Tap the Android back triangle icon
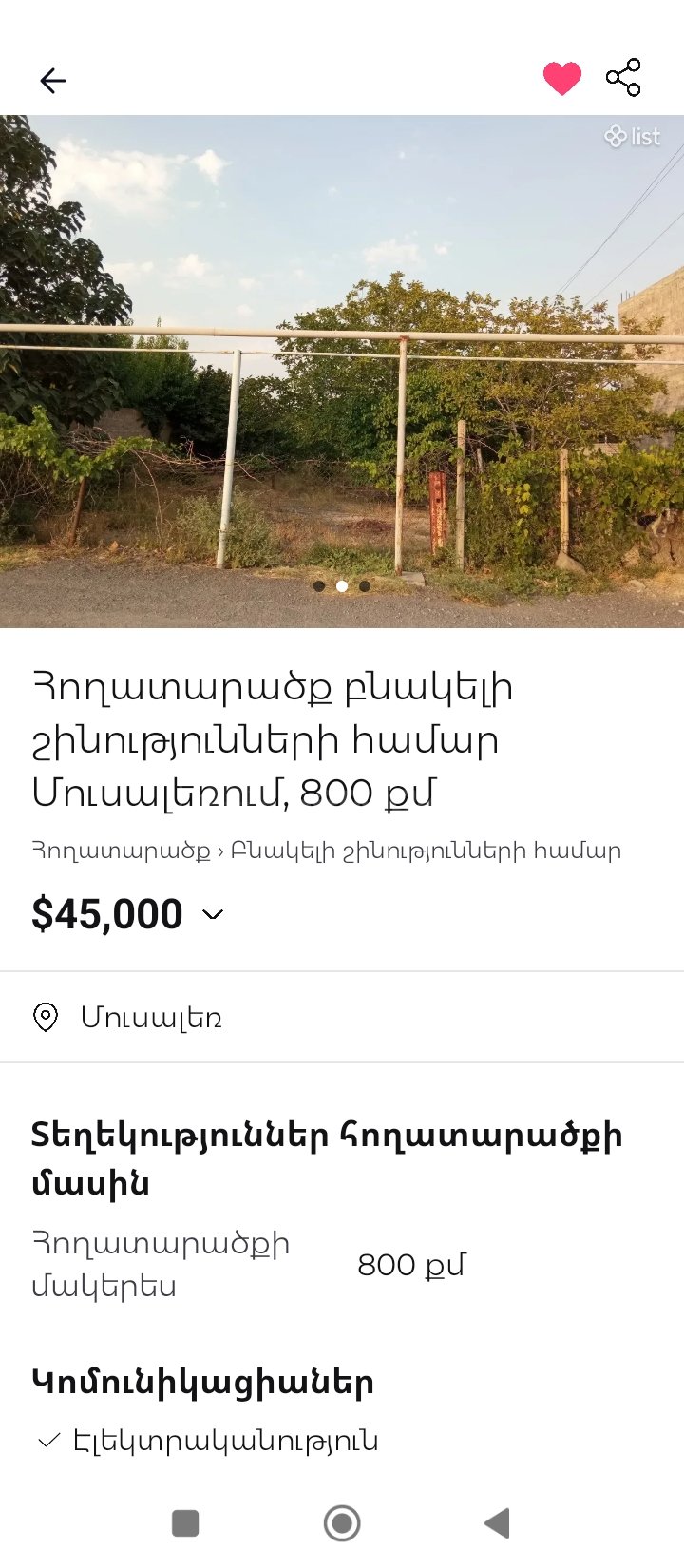This screenshot has height=1568, width=684. pos(497,1523)
